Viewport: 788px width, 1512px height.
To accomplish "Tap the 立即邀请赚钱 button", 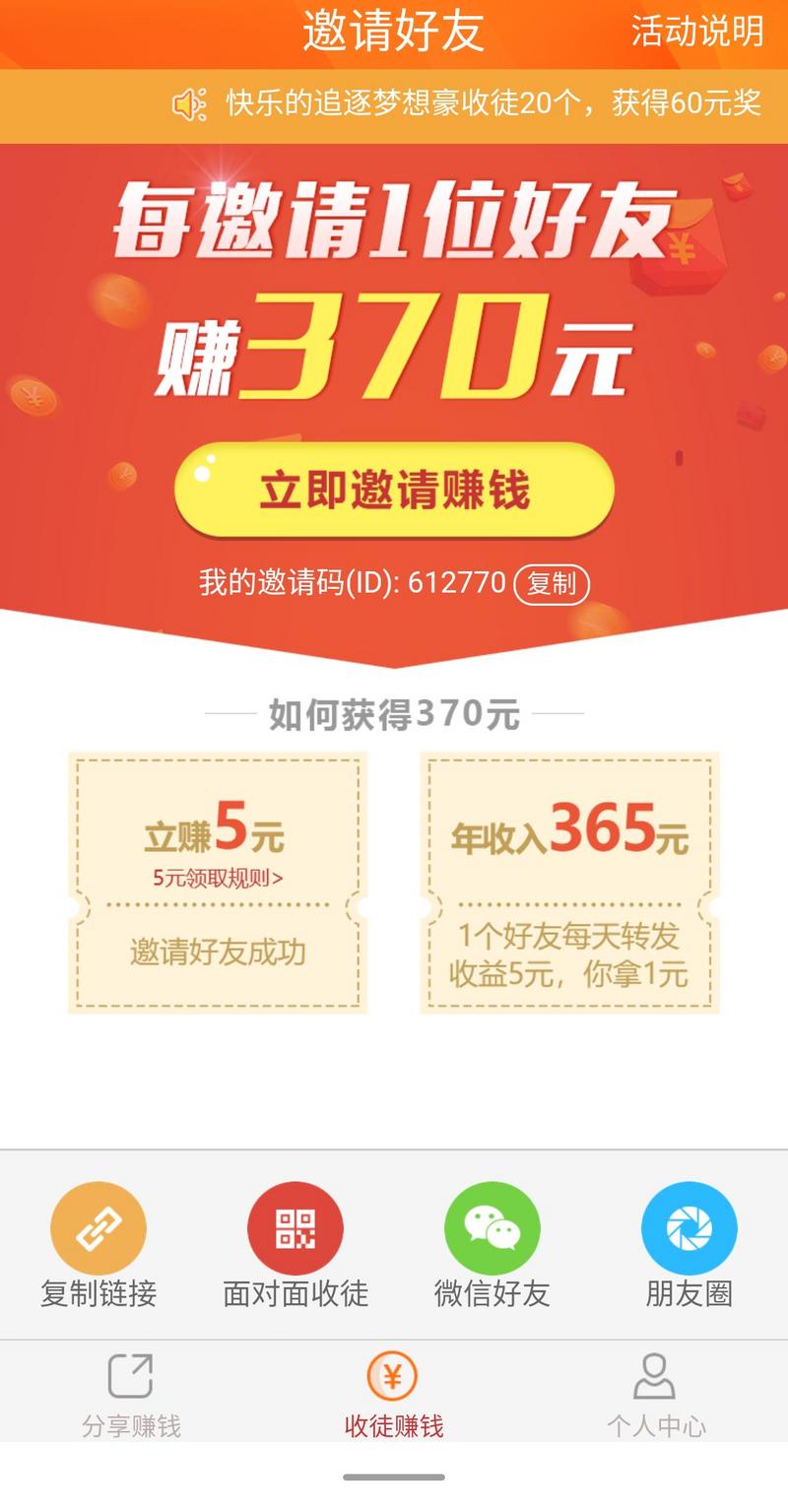I will click(394, 490).
